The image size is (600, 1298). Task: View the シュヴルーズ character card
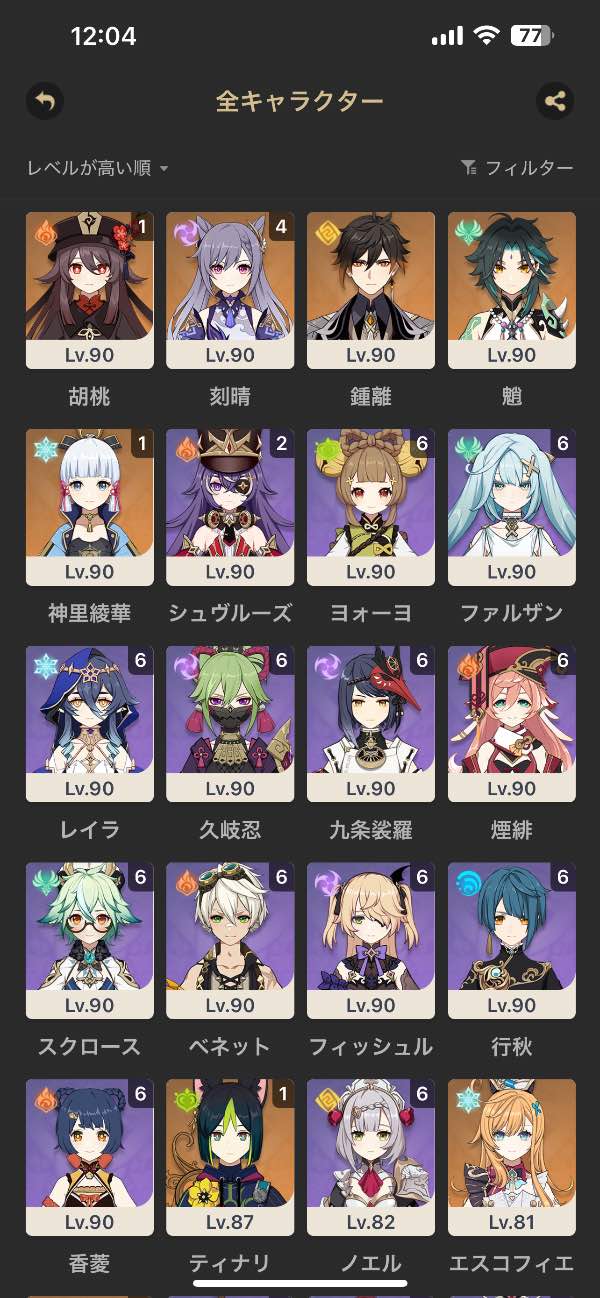tap(230, 507)
